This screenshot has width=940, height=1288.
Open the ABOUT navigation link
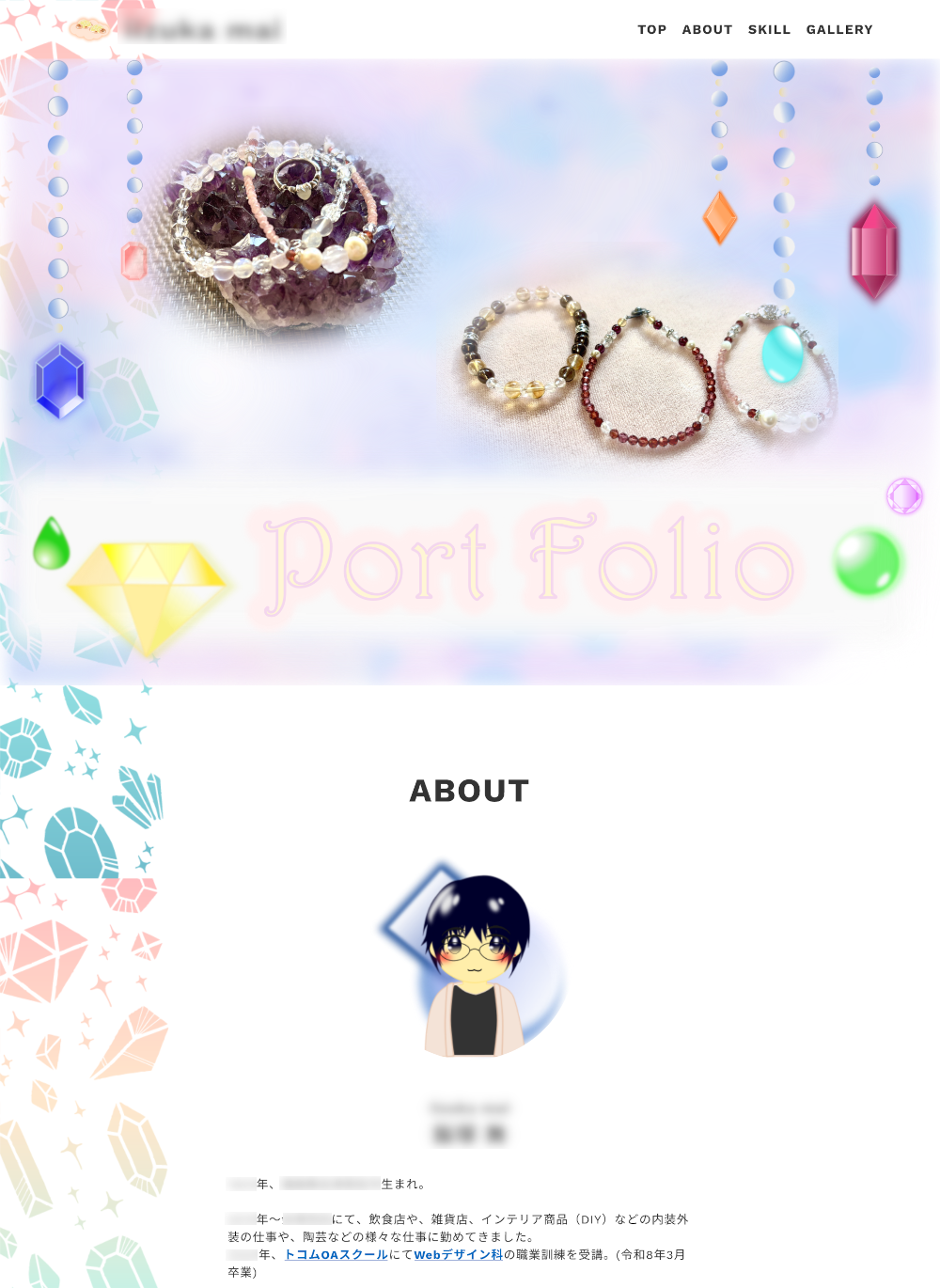click(707, 30)
